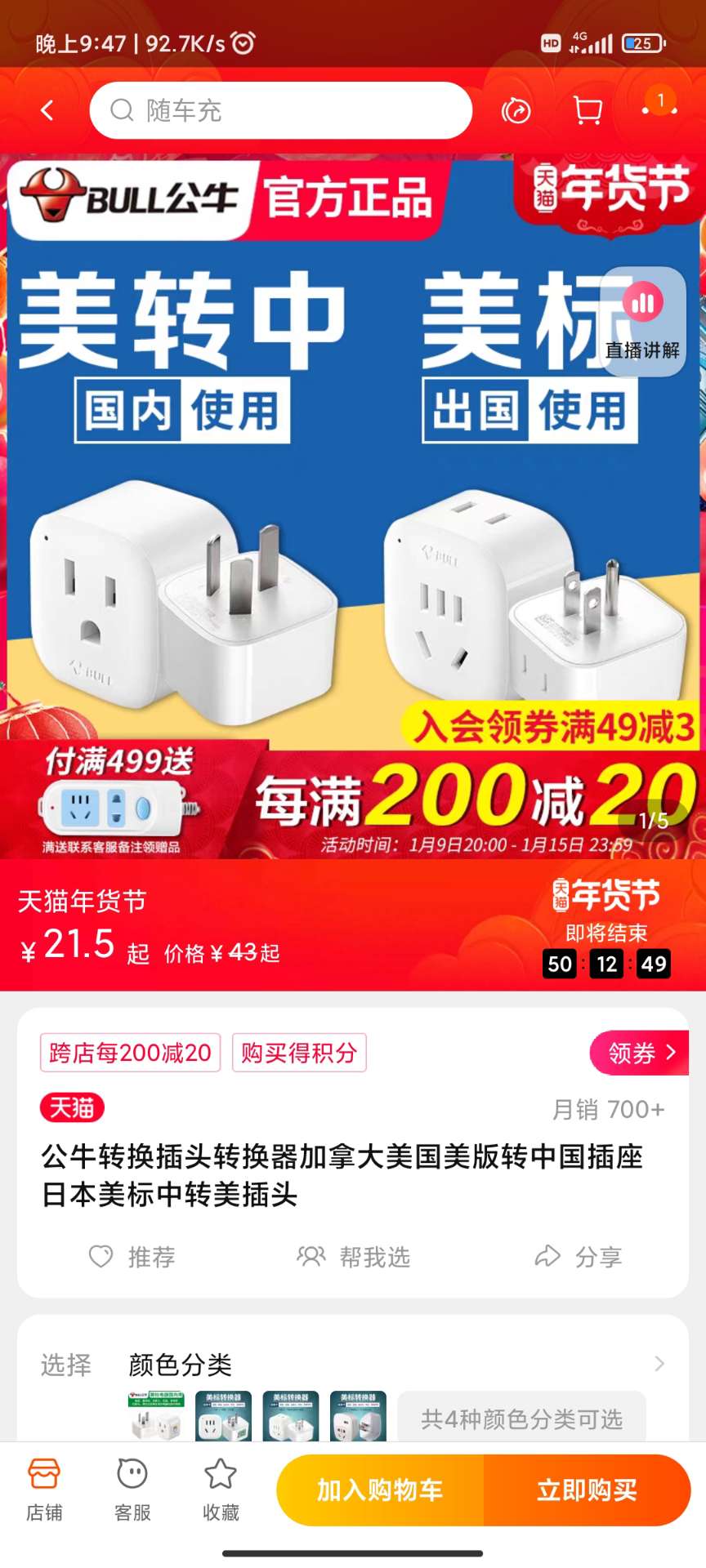
Task: Expand the 颜色分类 selection row
Action: pyautogui.click(x=659, y=1364)
